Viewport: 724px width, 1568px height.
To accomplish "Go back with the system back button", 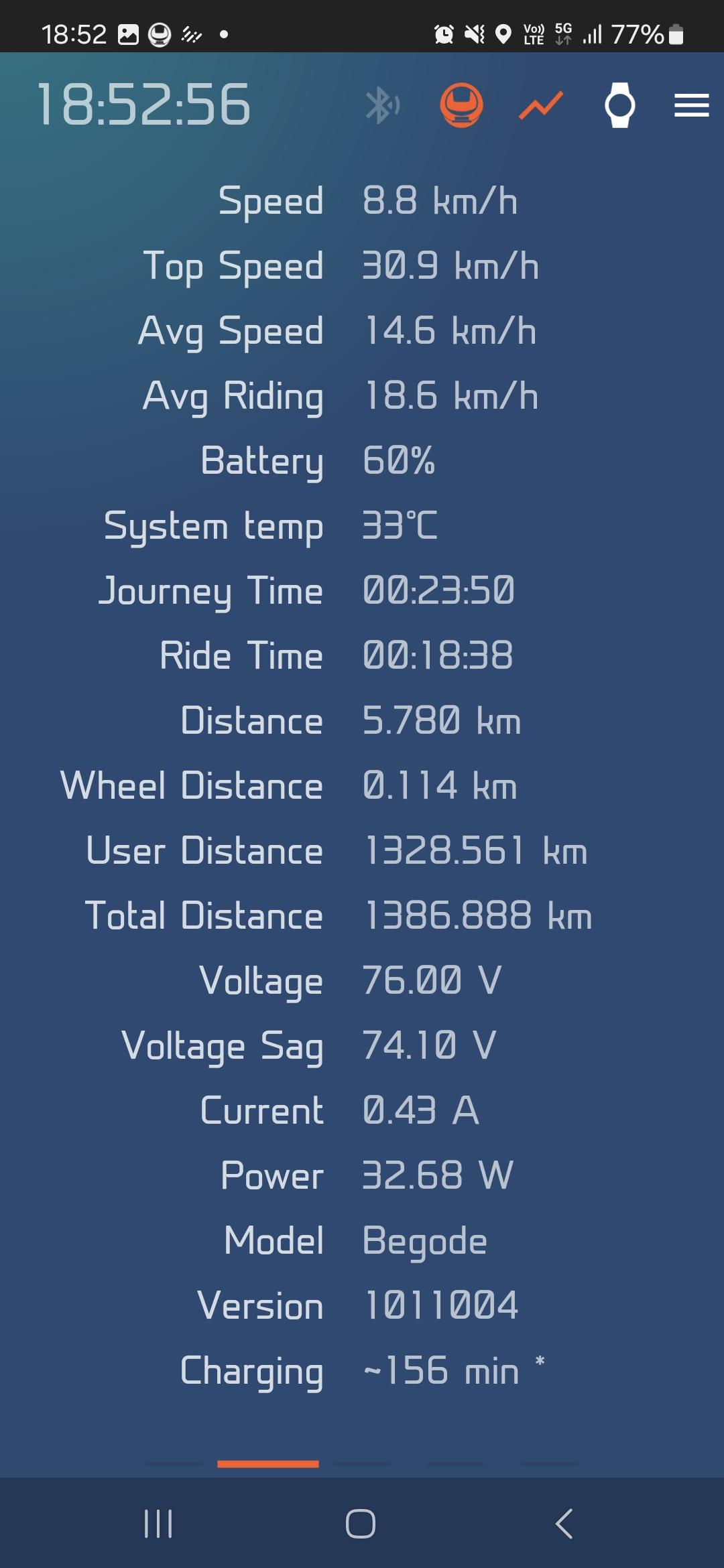I will tap(564, 1523).
